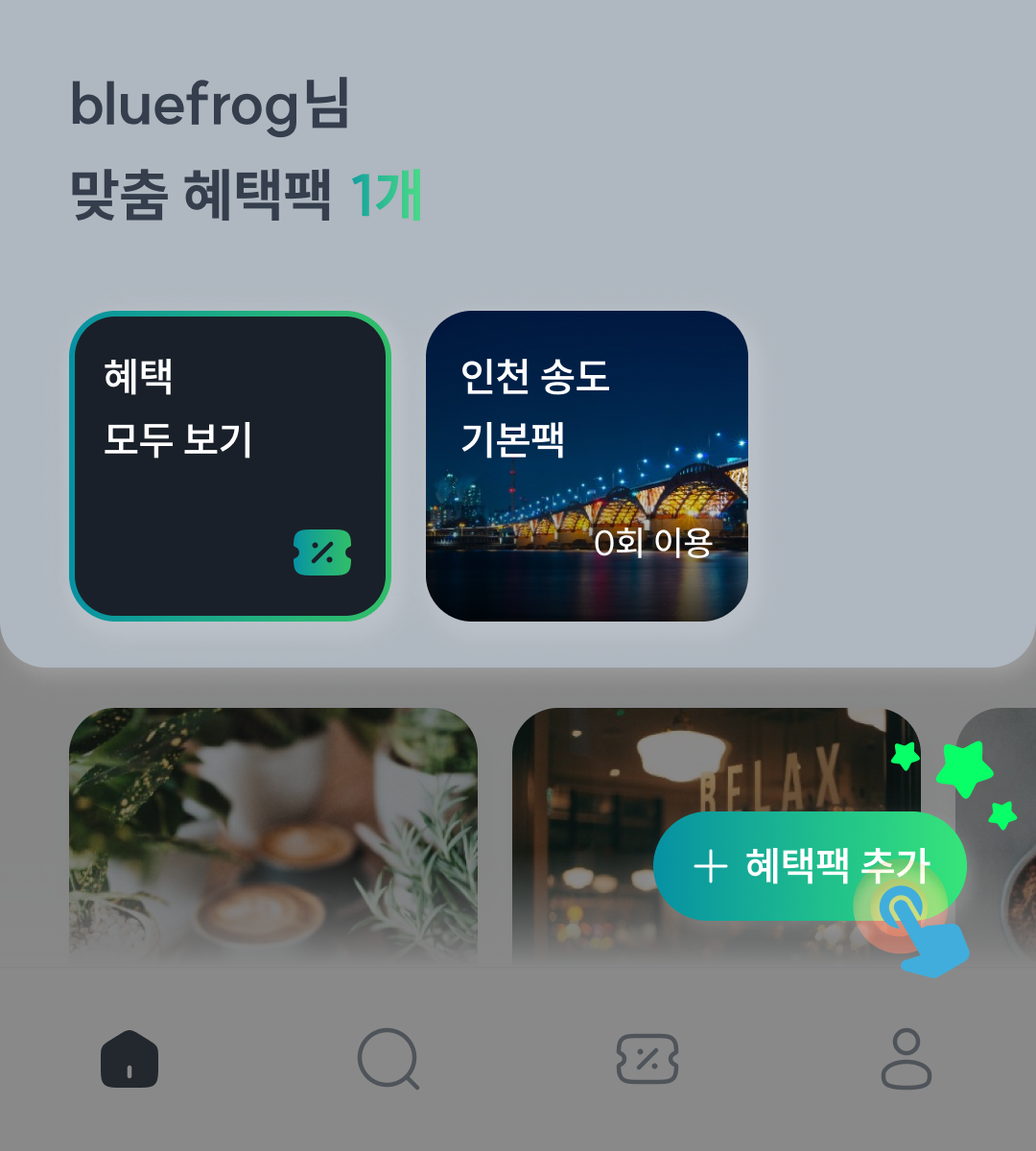This screenshot has width=1036, height=1151.
Task: Switch to the search tab
Action: (x=388, y=1059)
